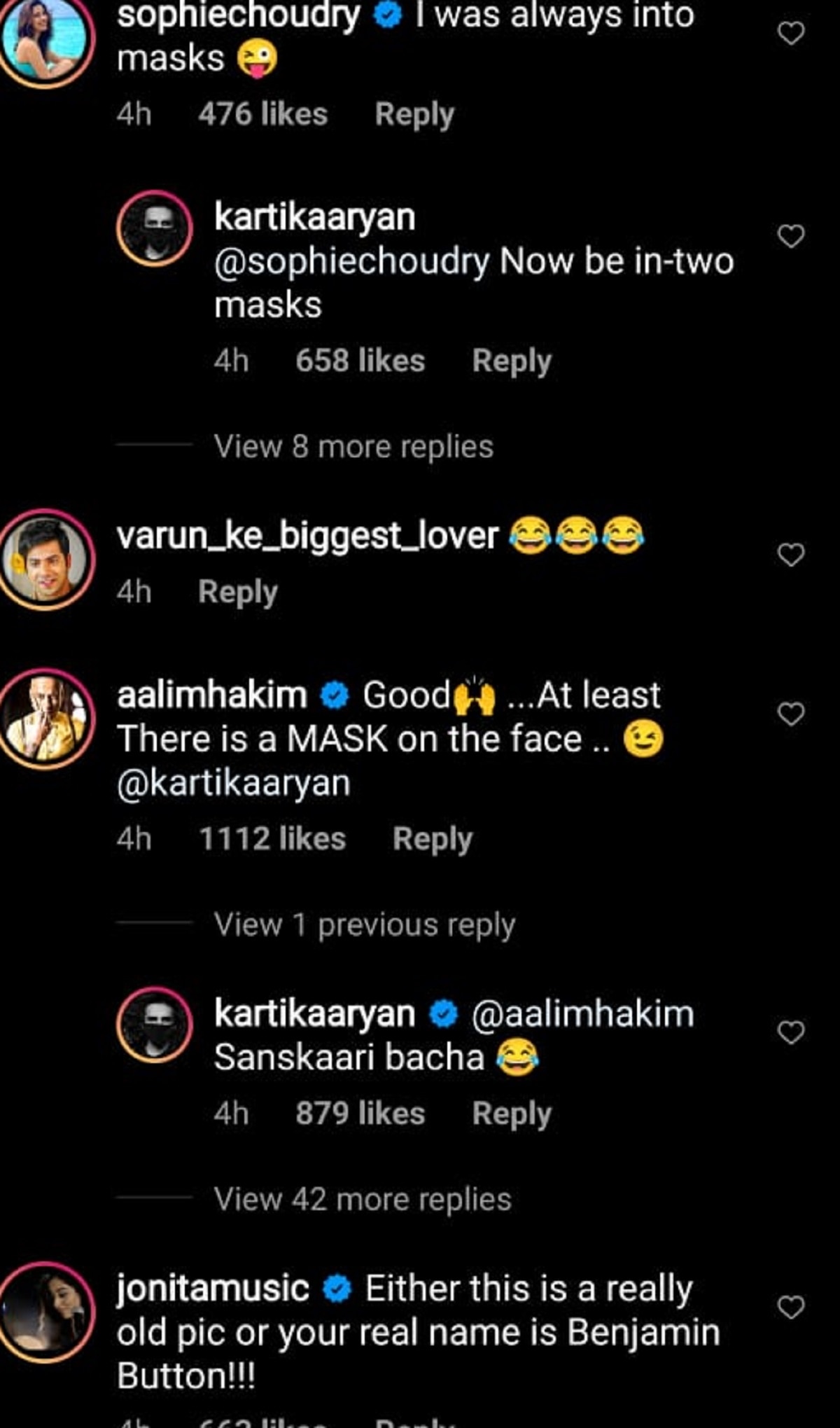The height and width of the screenshot is (1428, 840).
Task: Open aalimhakim's profile via the username
Action: [x=212, y=695]
